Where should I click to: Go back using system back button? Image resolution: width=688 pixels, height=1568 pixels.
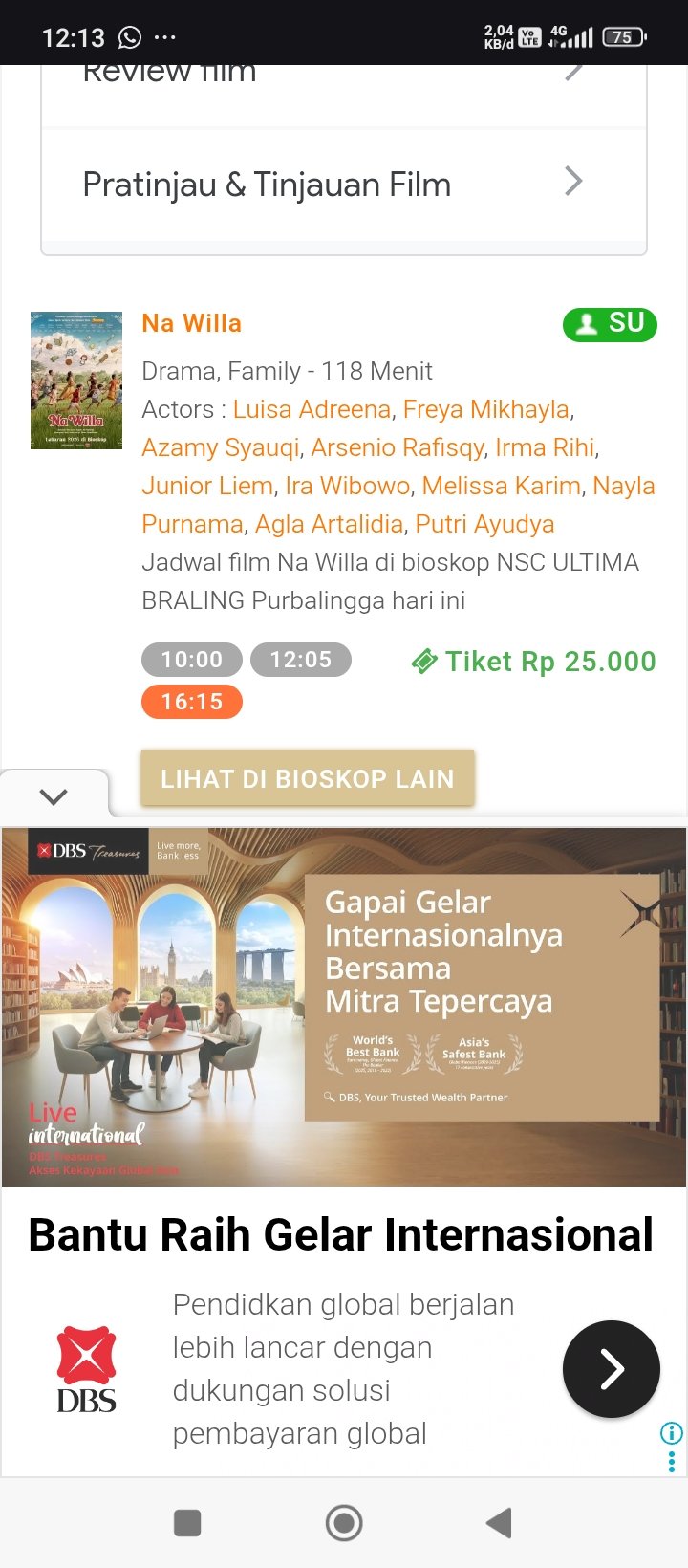(499, 1522)
